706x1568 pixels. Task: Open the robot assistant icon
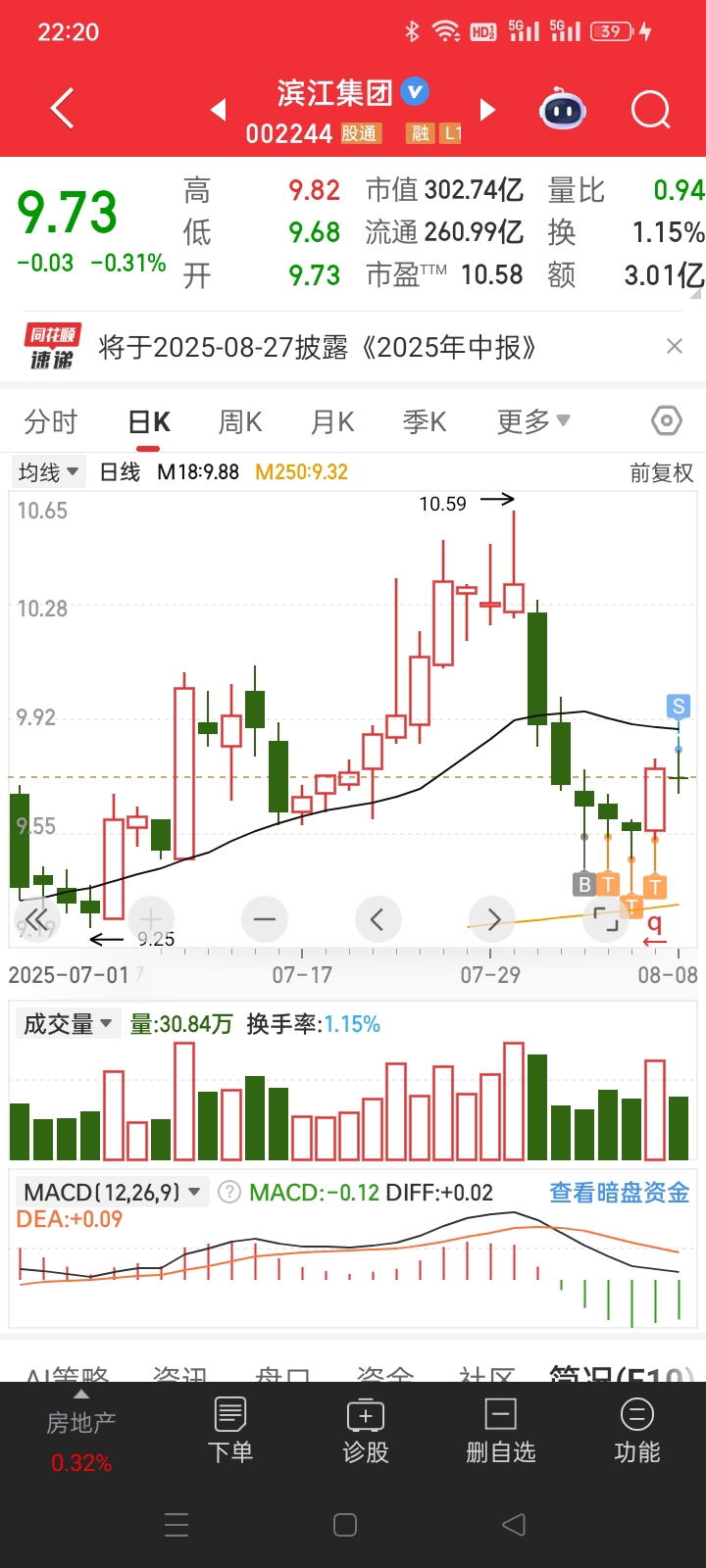point(563,110)
